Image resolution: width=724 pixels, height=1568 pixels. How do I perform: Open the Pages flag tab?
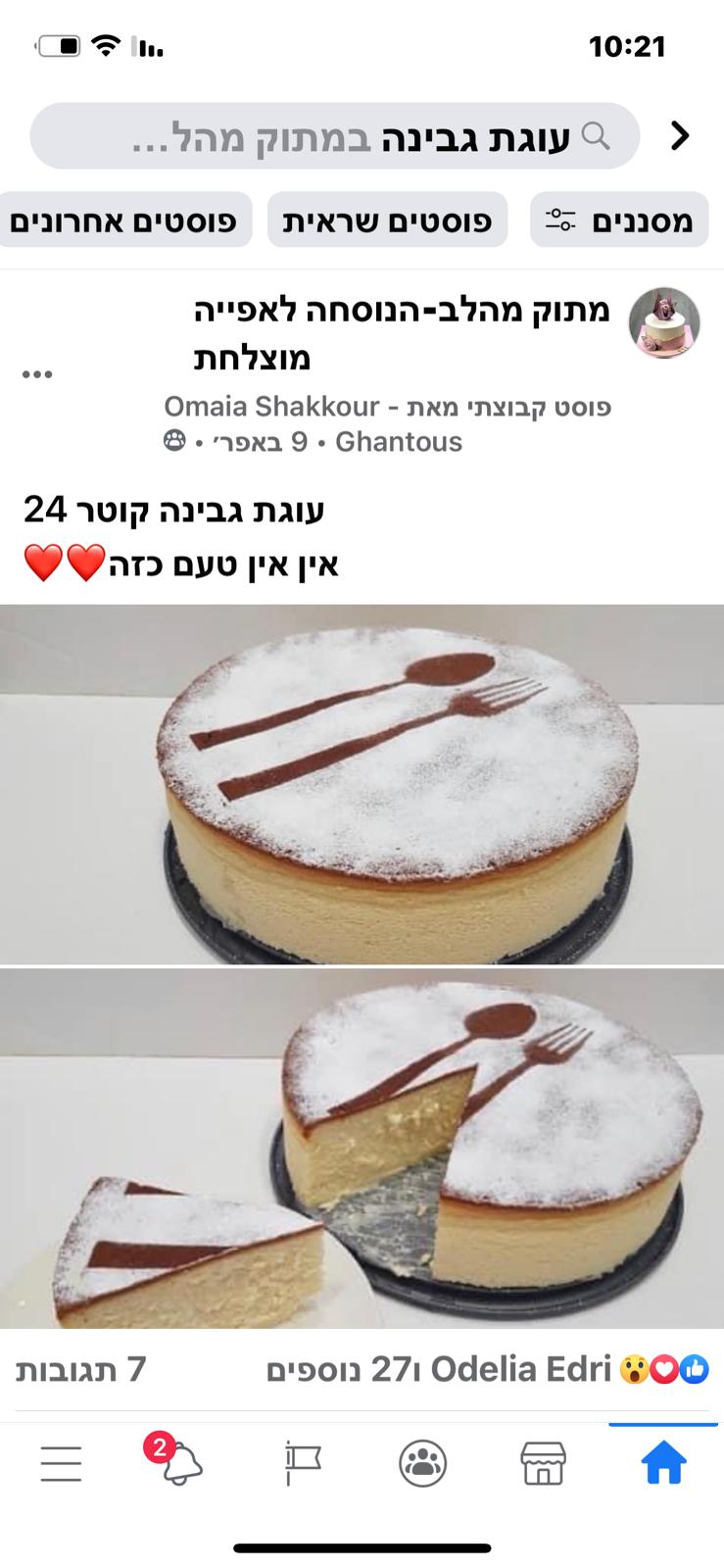coord(302,1464)
